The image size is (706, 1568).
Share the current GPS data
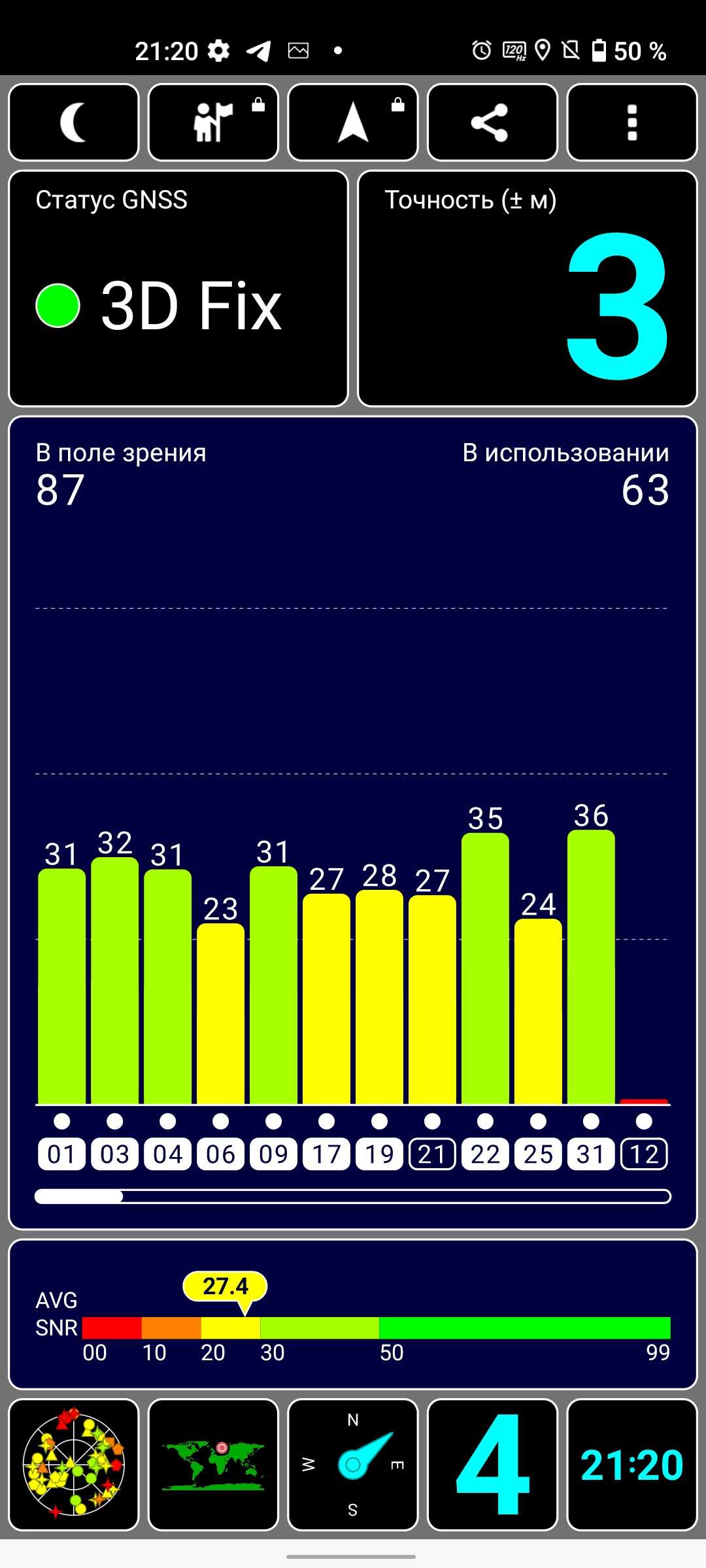[x=492, y=122]
